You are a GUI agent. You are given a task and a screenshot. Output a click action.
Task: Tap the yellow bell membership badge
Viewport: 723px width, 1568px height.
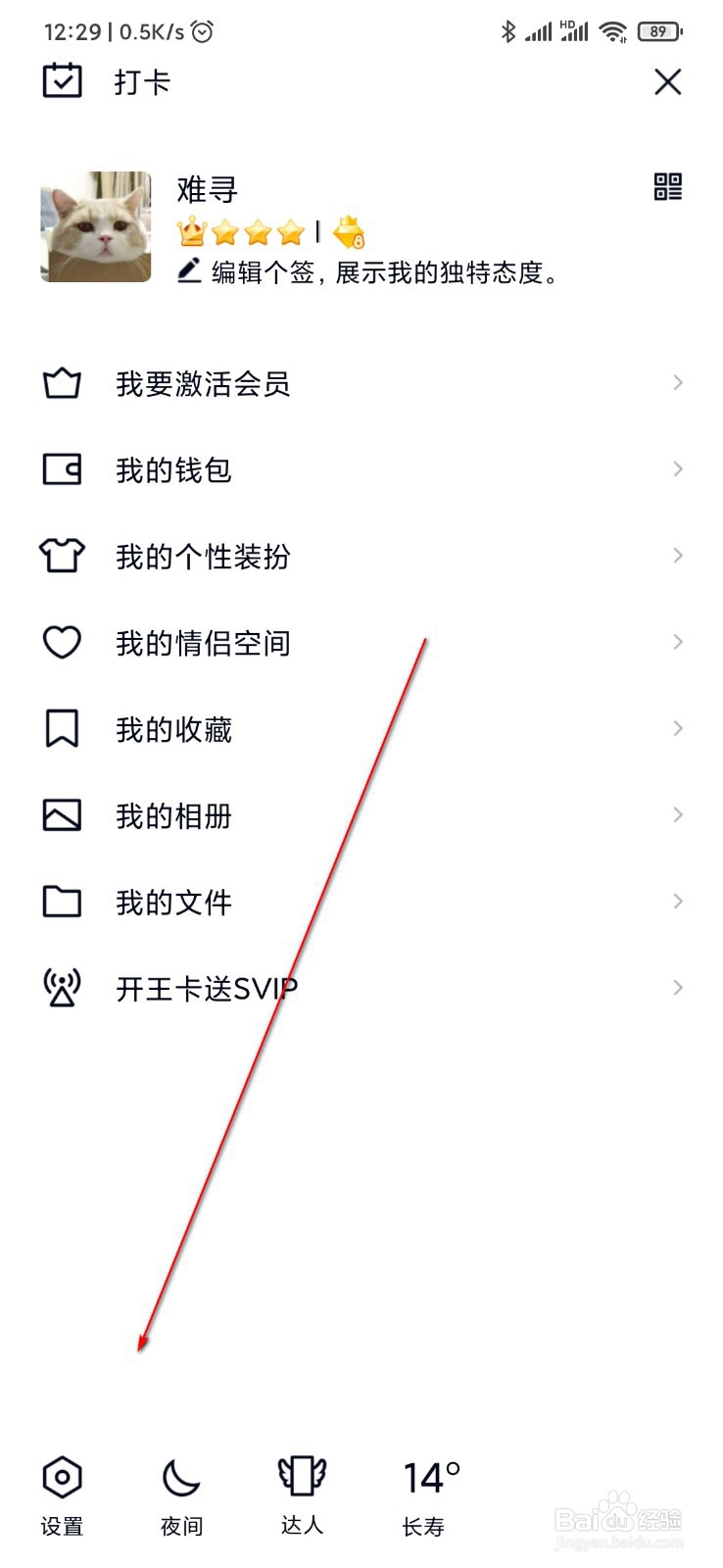342,233
